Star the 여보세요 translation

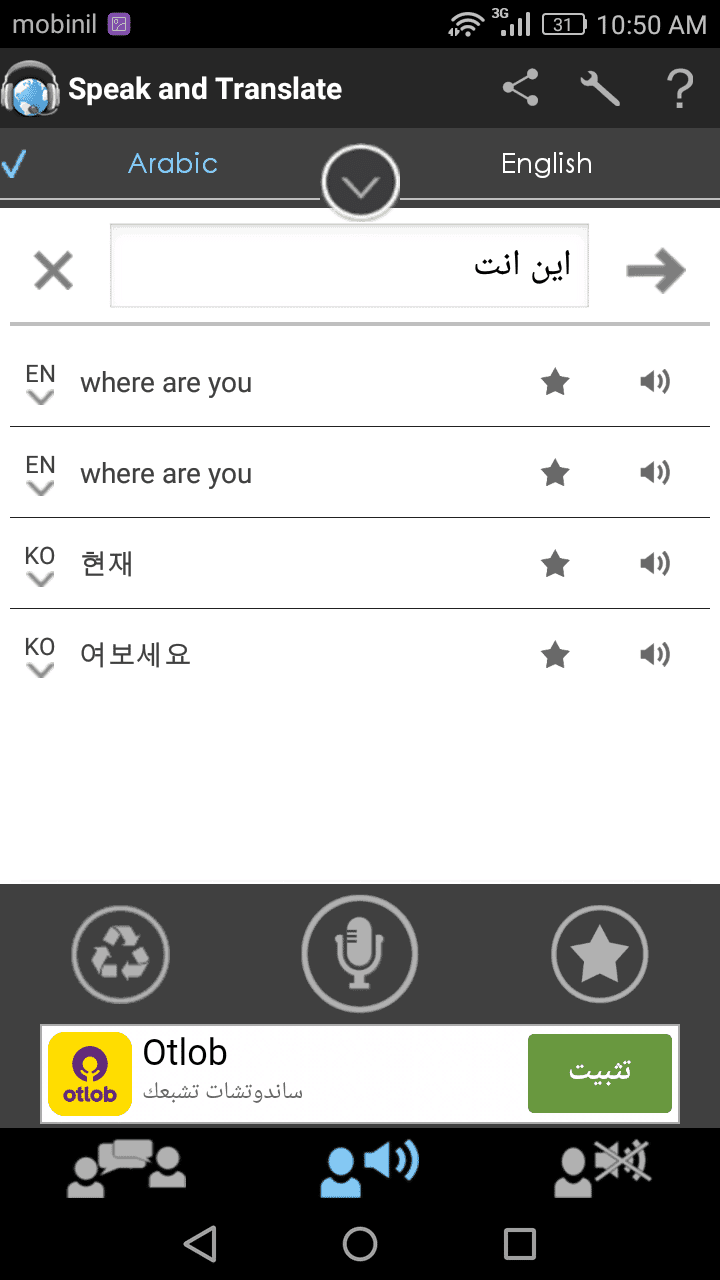click(x=555, y=655)
